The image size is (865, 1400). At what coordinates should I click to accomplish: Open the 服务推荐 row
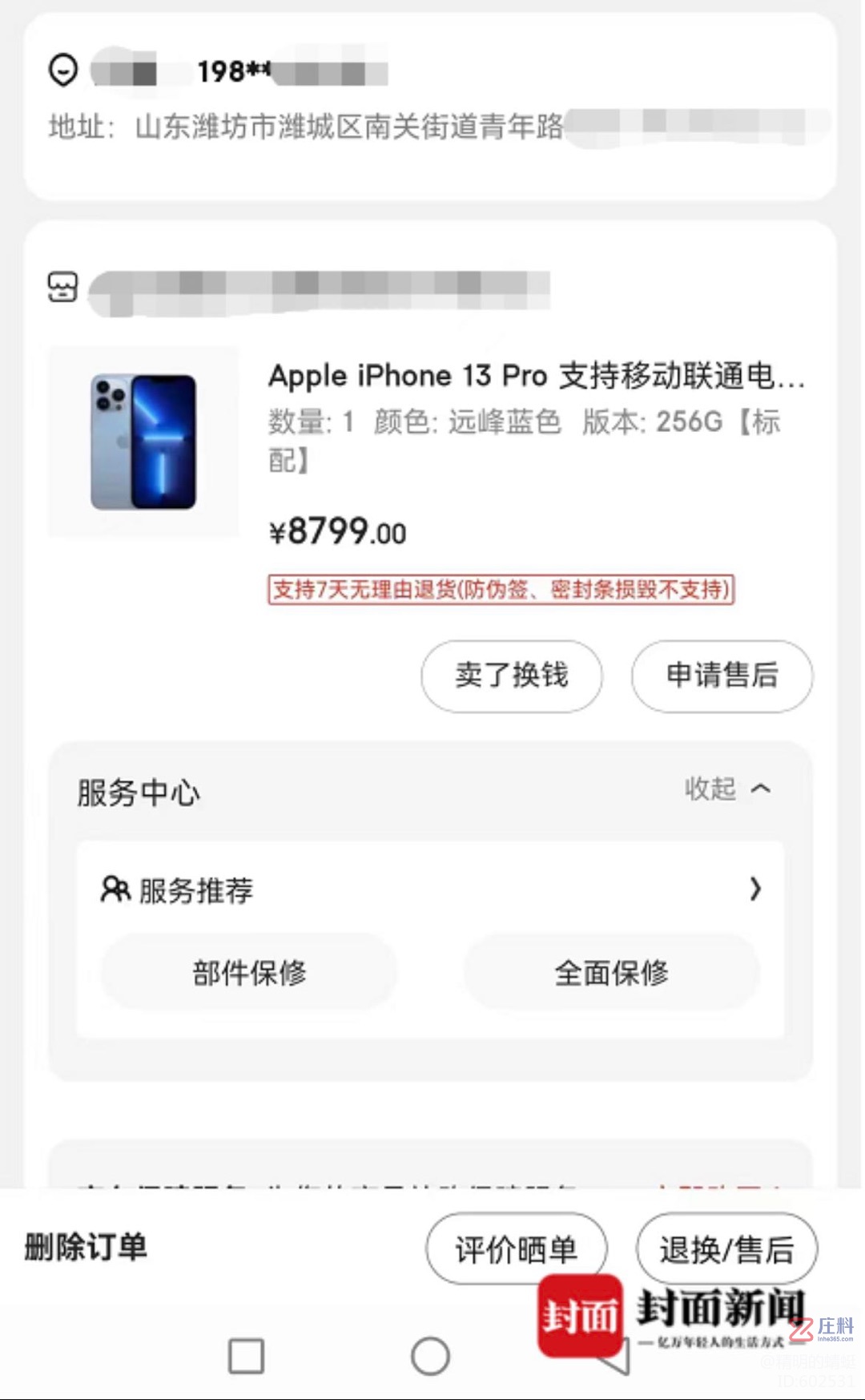point(430,890)
